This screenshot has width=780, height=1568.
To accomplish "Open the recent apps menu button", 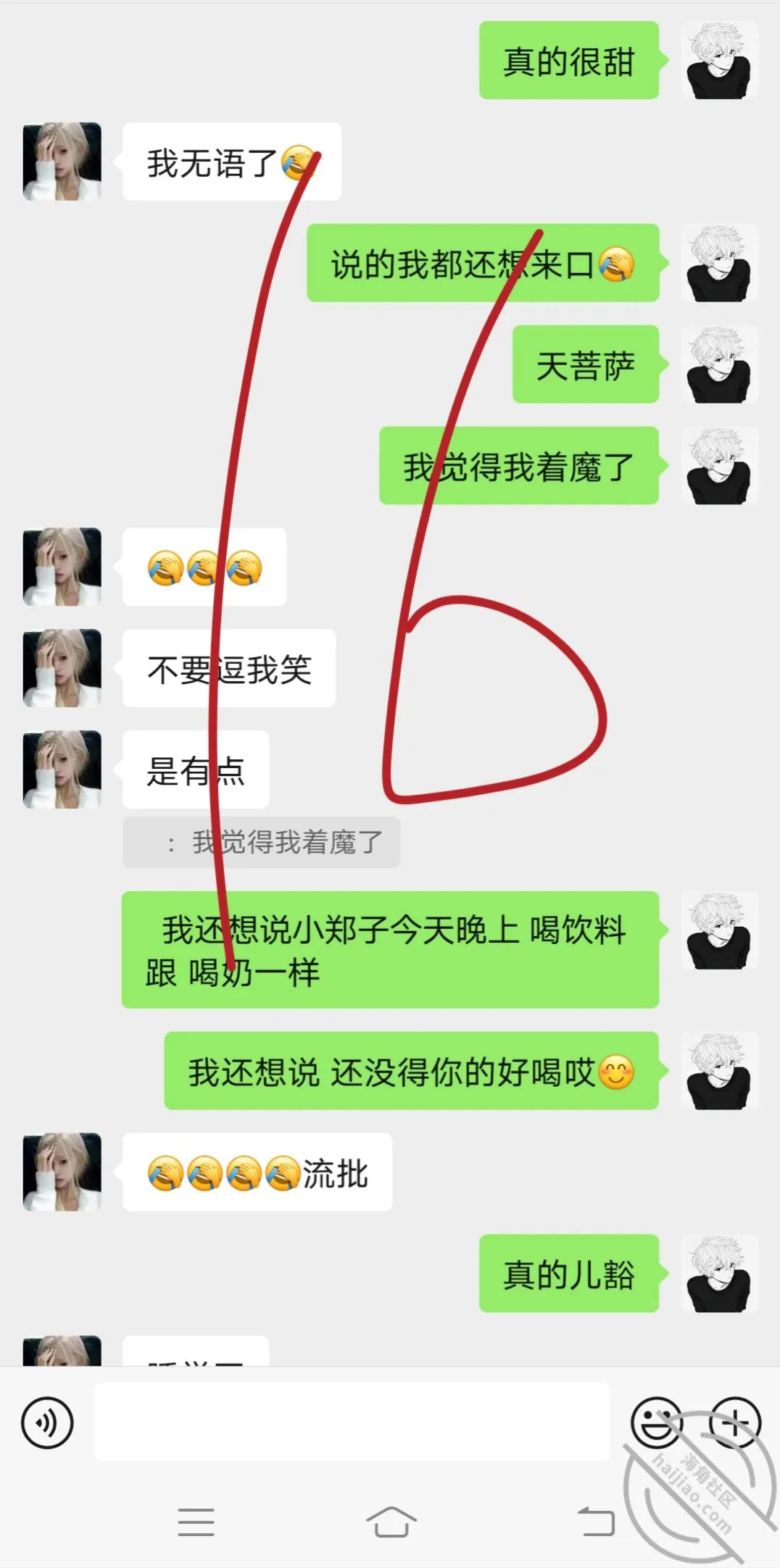I will coord(196,1522).
